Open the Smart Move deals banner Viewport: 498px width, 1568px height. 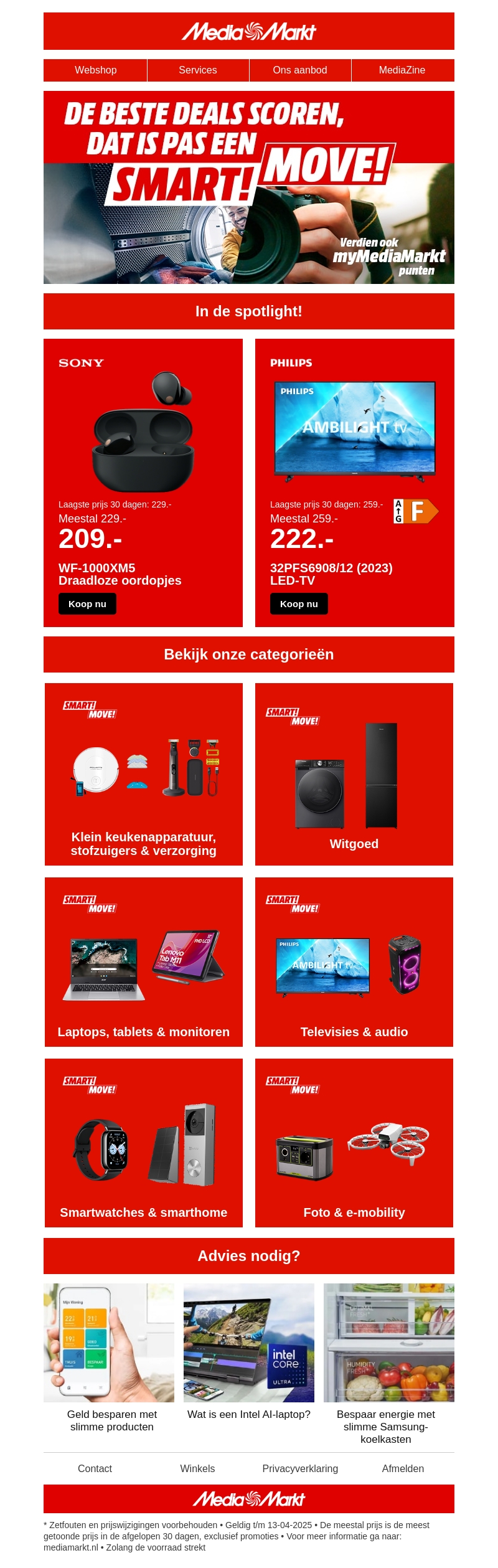pyautogui.click(x=249, y=187)
